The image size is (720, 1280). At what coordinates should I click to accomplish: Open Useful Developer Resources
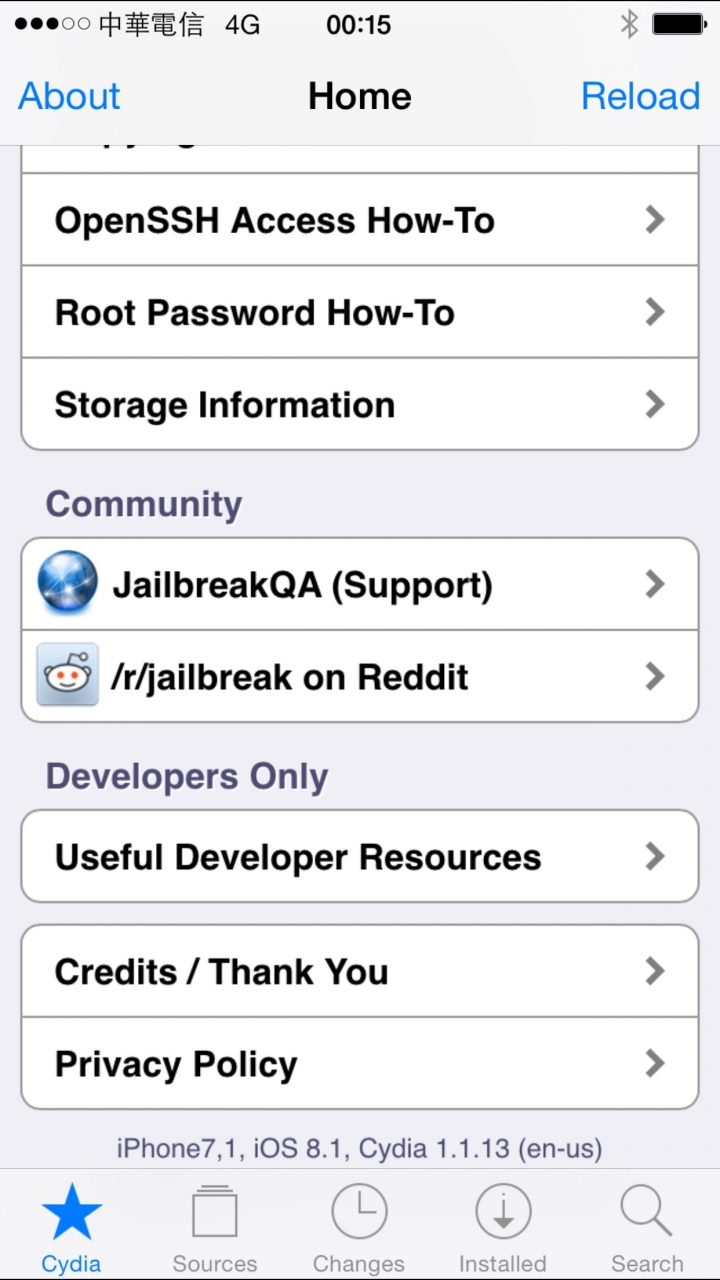(x=360, y=857)
